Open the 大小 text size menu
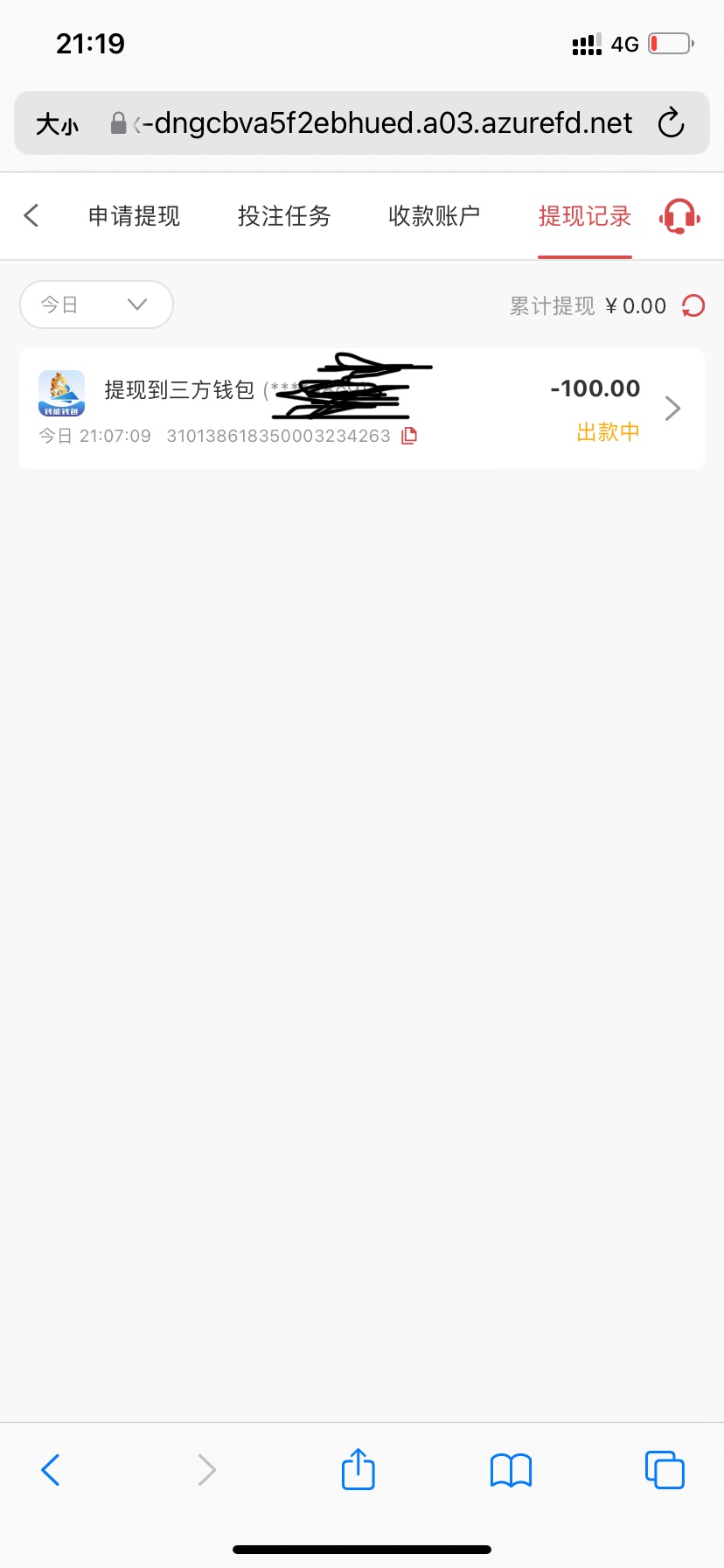The width and height of the screenshot is (724, 1568). (x=57, y=124)
